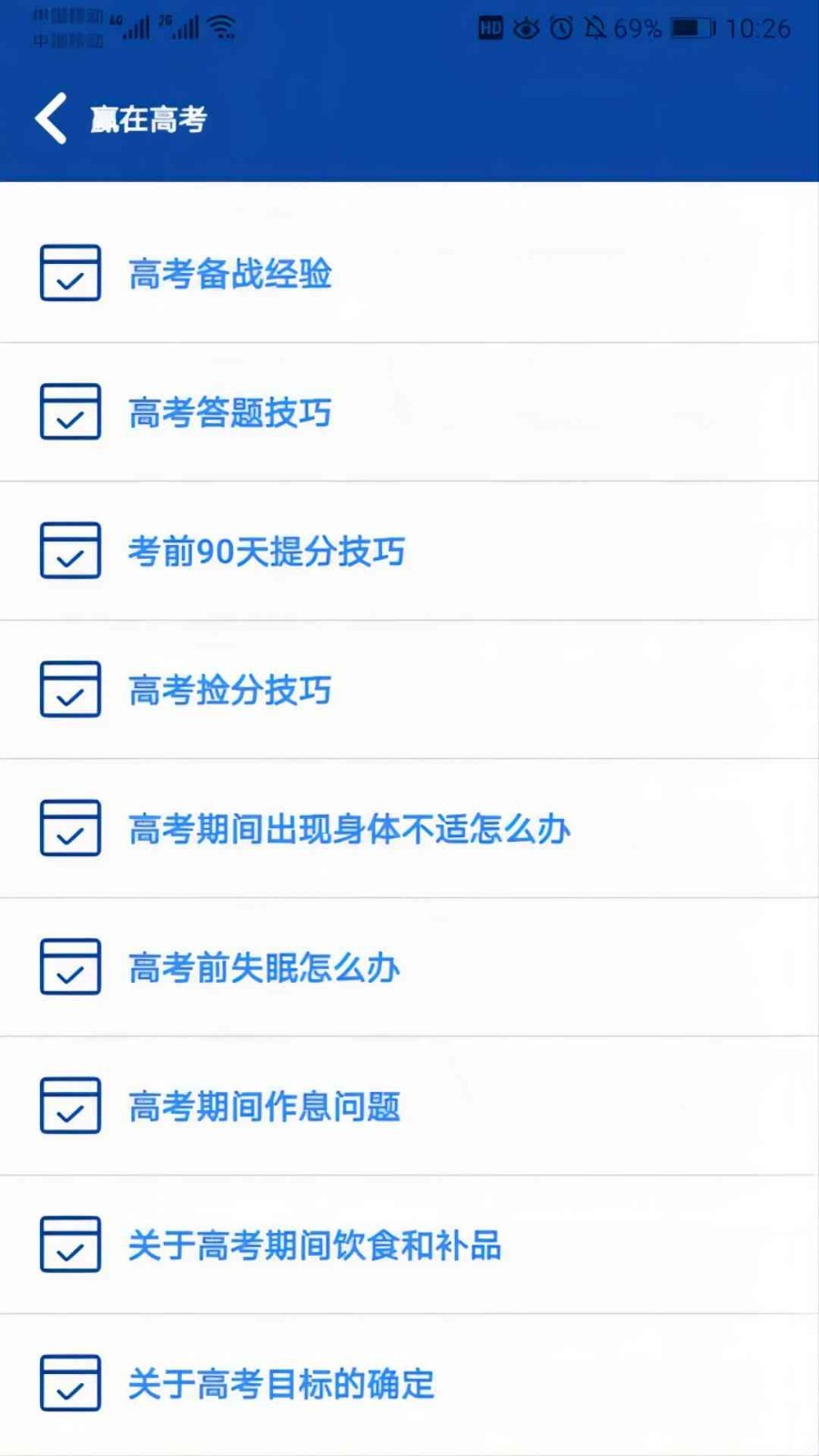The image size is (819, 1456).
Task: Open 高考前失眠怎么办
Action: 409,967
